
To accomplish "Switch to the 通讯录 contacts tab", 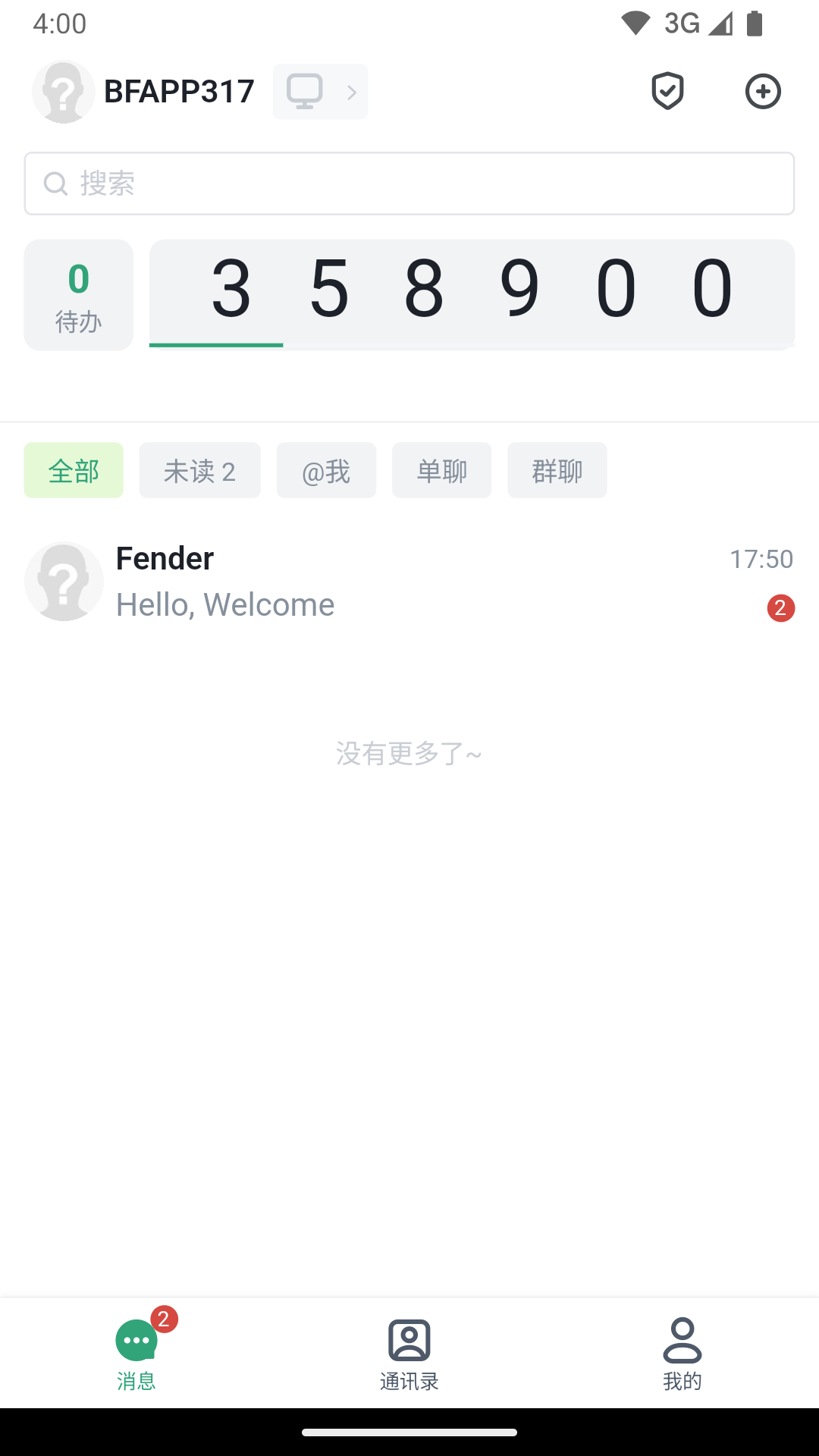I will [409, 1354].
